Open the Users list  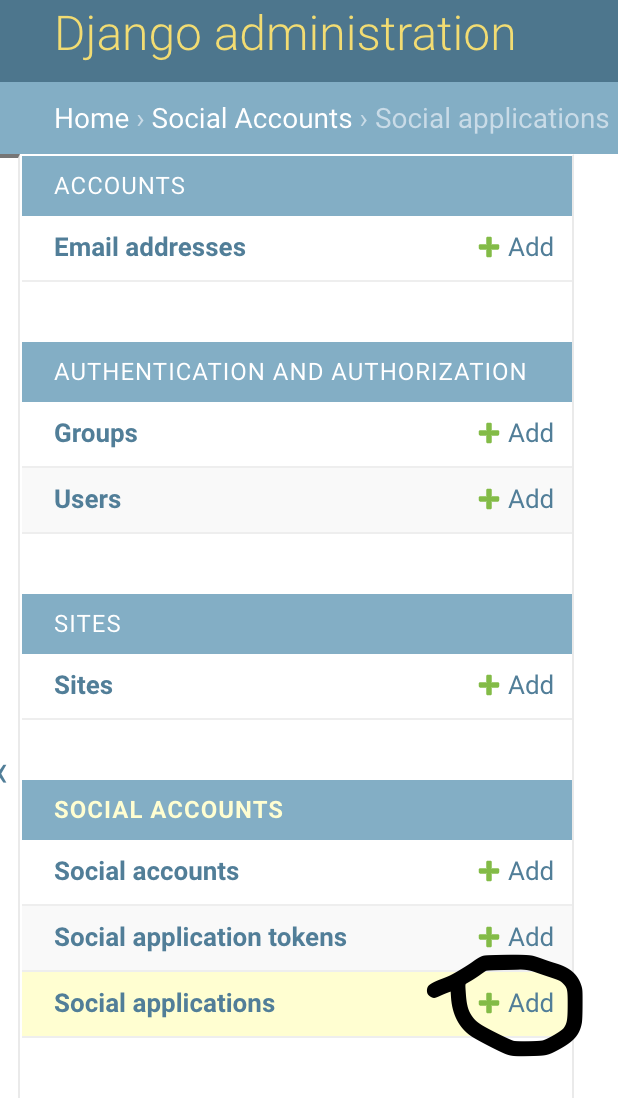click(88, 500)
